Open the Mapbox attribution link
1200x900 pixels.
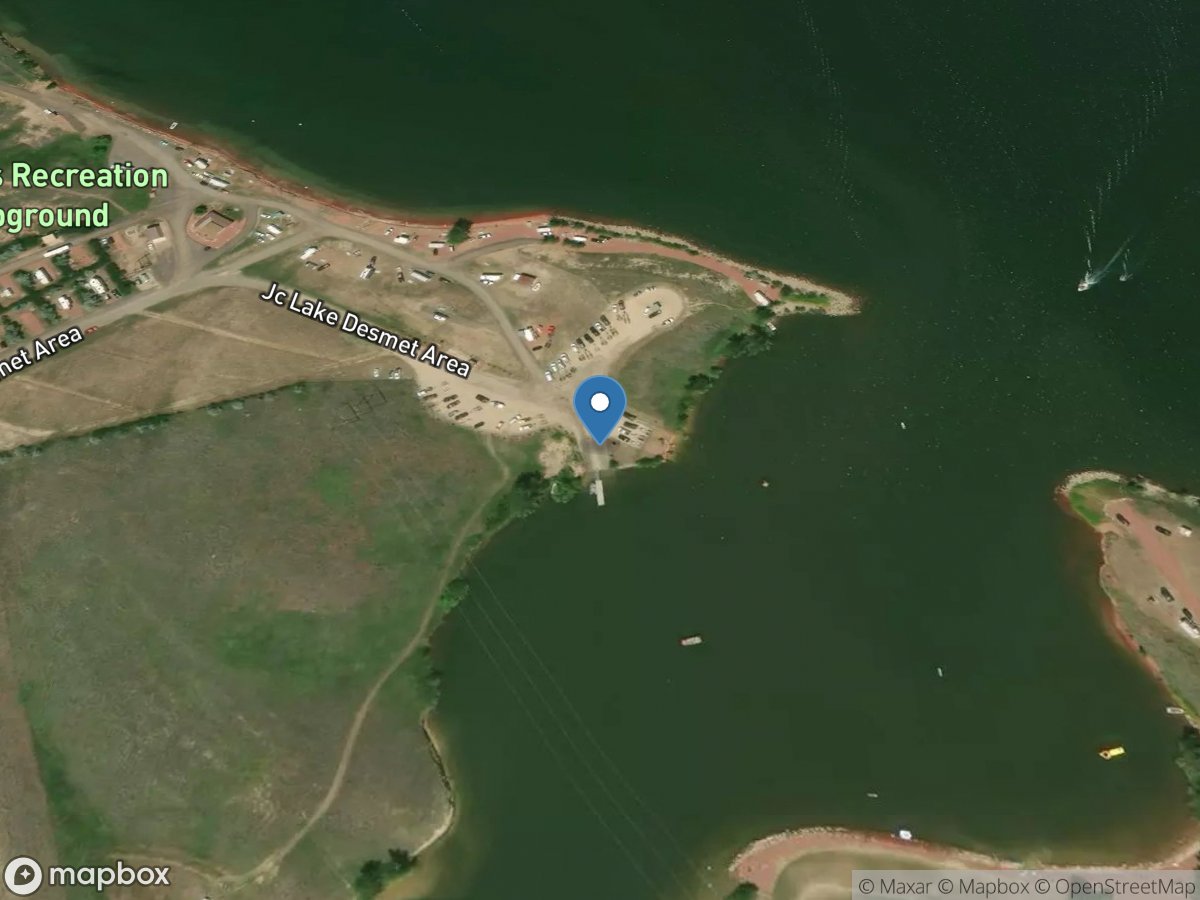coord(993,886)
